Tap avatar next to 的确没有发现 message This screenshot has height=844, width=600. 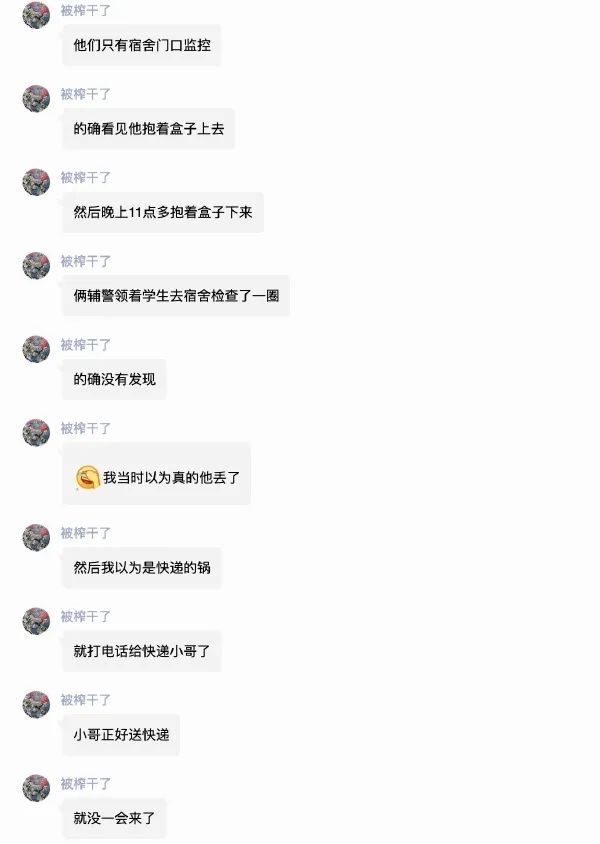tap(36, 349)
